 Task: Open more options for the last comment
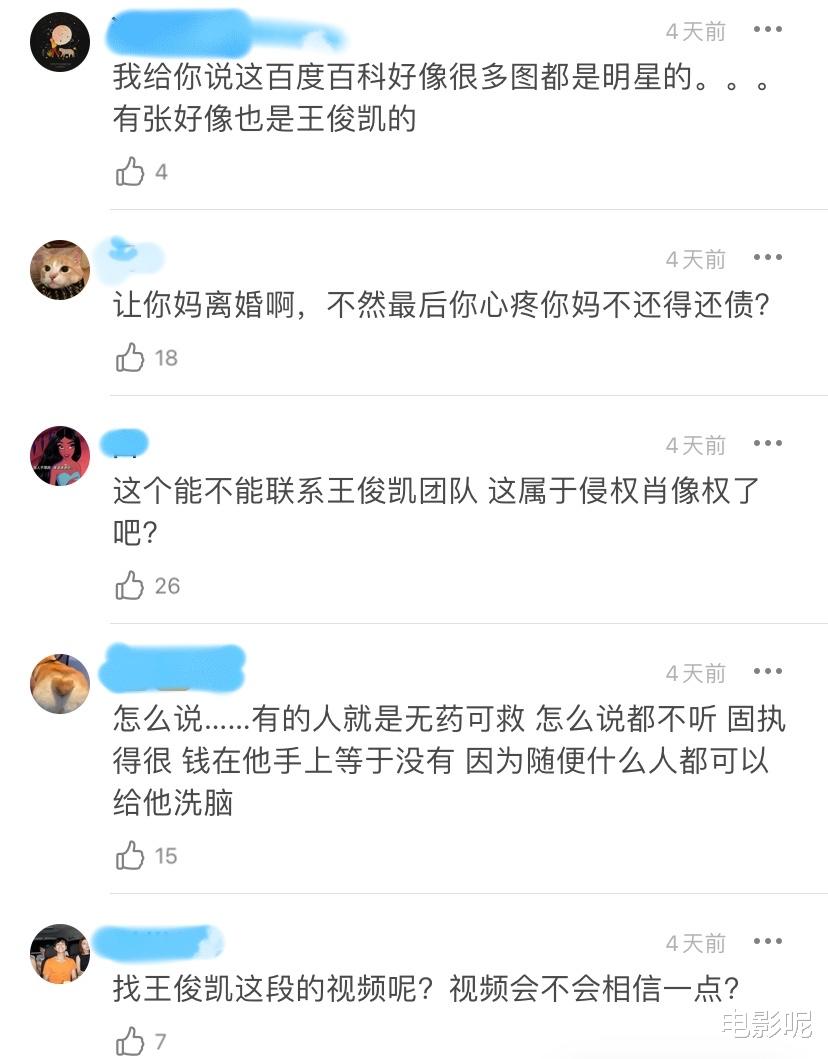pos(768,943)
